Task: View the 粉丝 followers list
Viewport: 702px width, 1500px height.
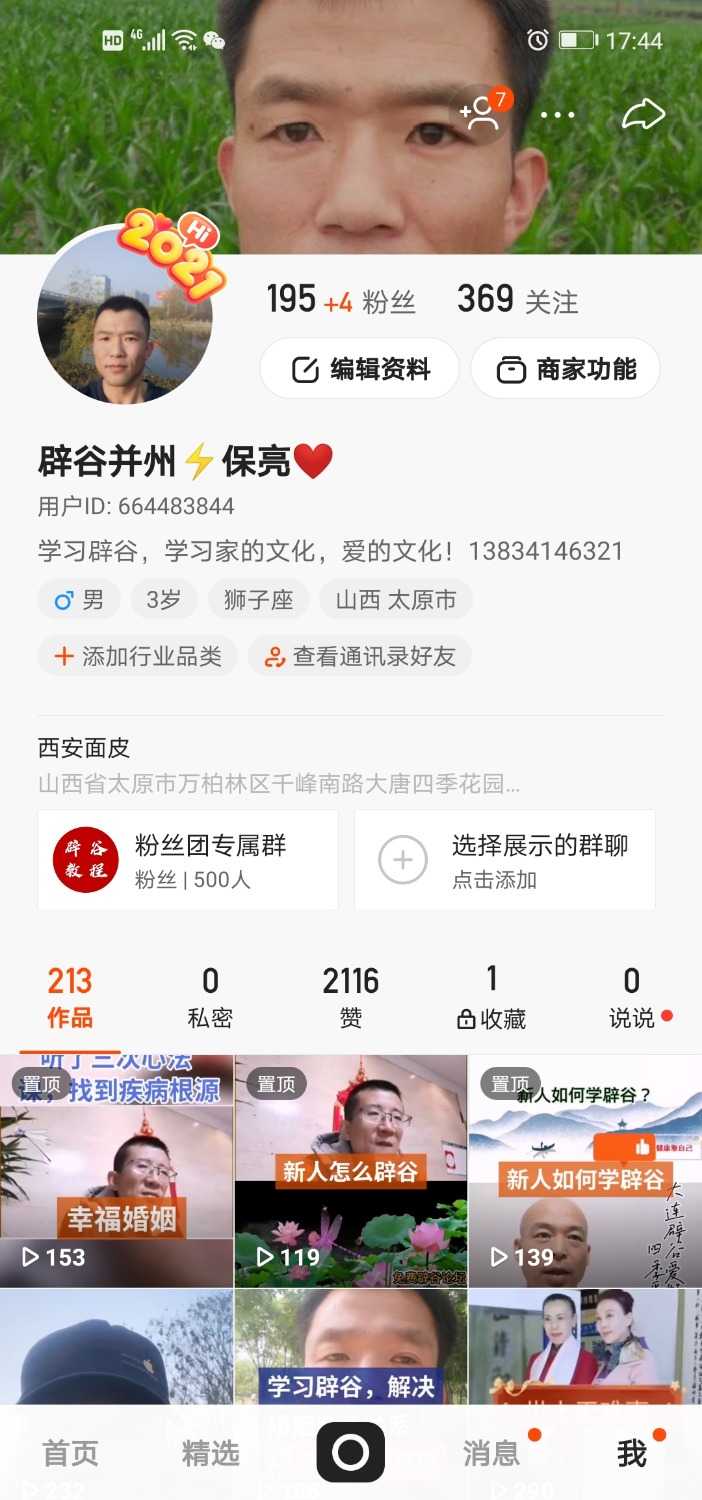Action: click(x=340, y=300)
